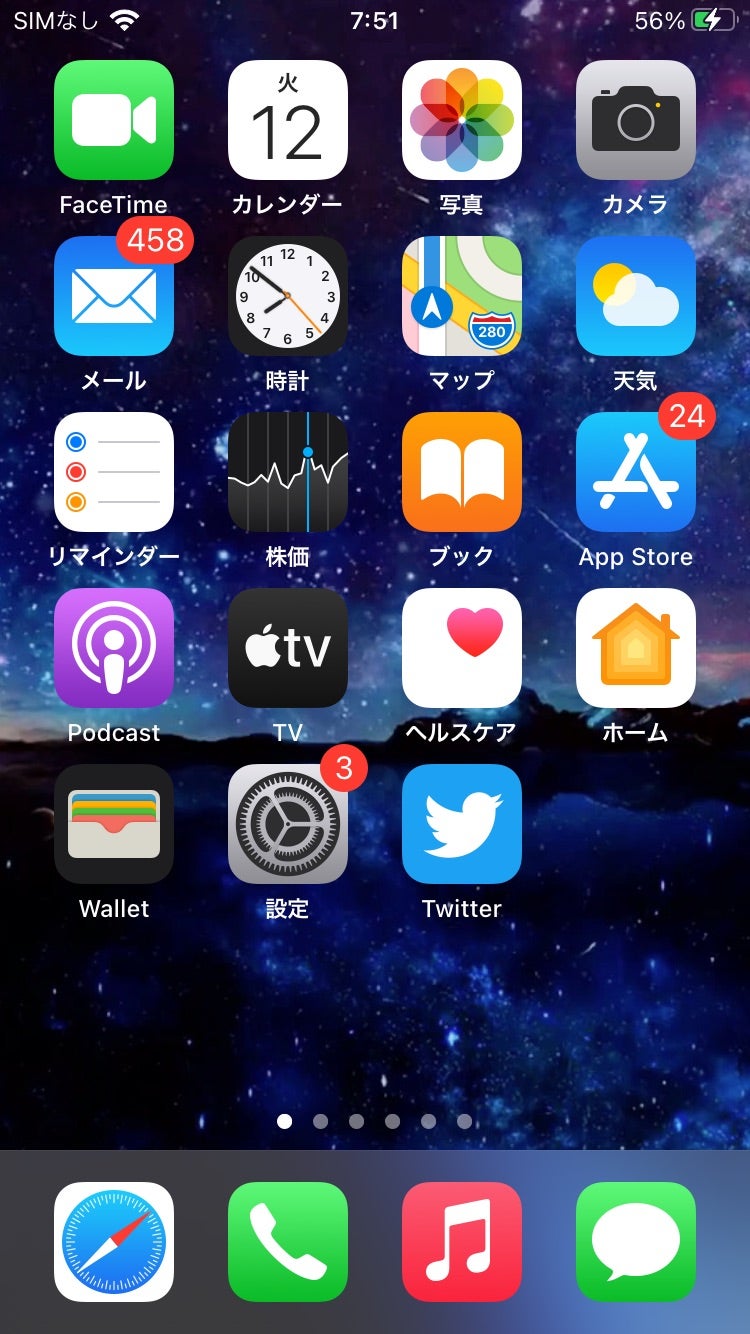The height and width of the screenshot is (1334, 750).
Task: Open the リマインダー reminders app
Action: pyautogui.click(x=113, y=472)
